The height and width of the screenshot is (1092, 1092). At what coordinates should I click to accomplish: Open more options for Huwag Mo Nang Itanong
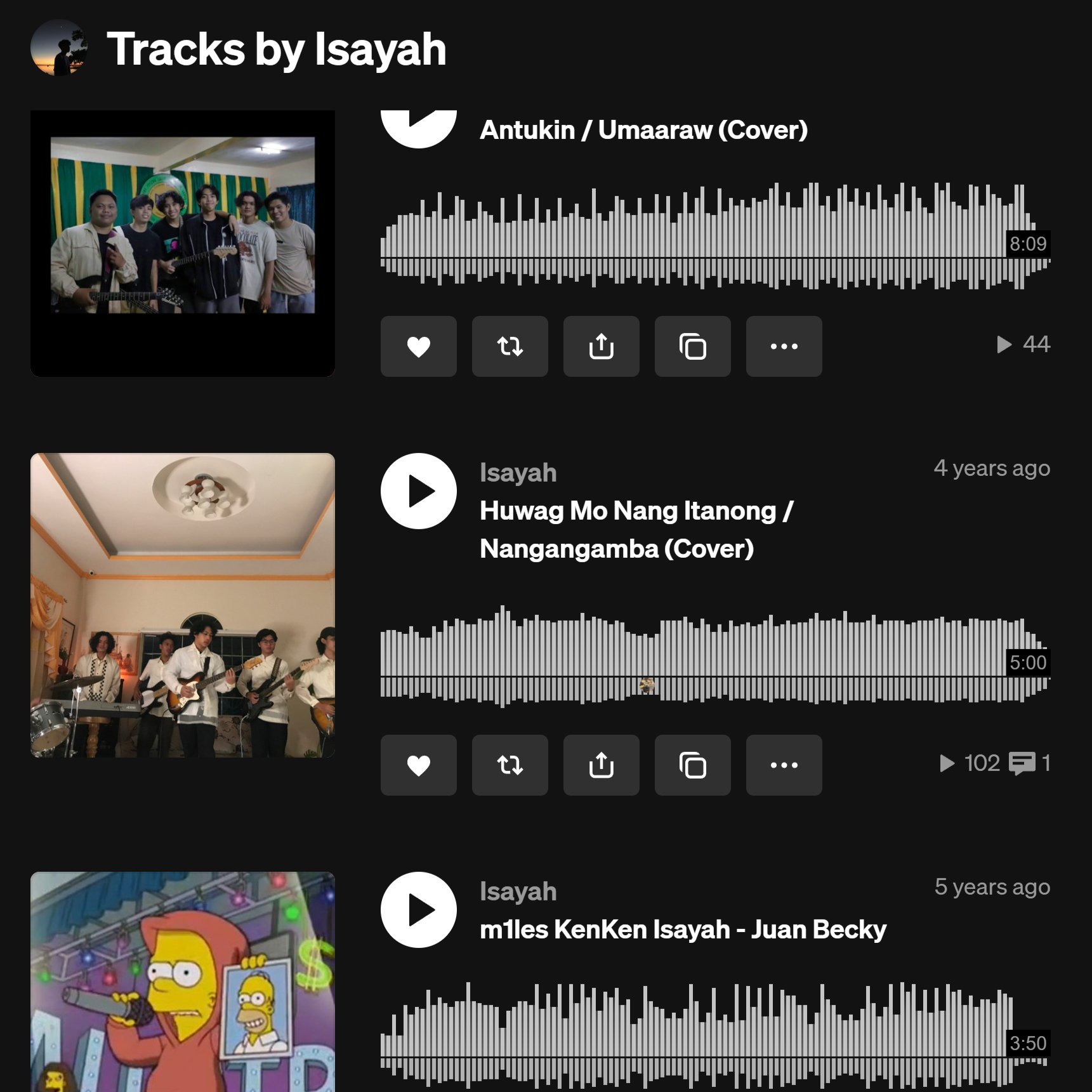tap(784, 765)
